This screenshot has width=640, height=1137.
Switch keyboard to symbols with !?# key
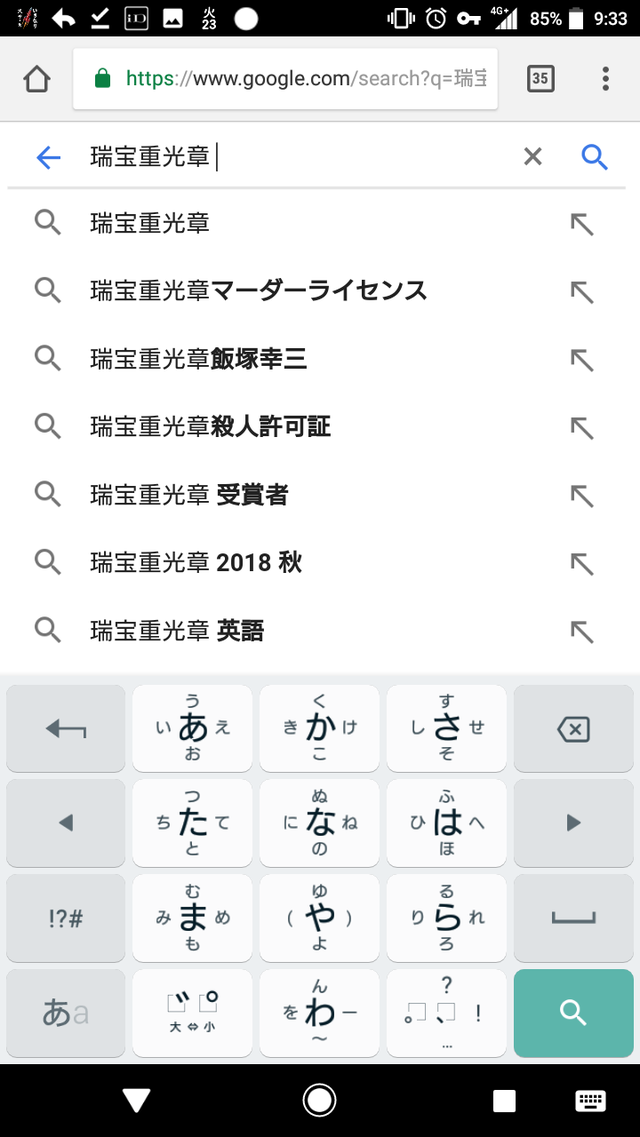[66, 918]
